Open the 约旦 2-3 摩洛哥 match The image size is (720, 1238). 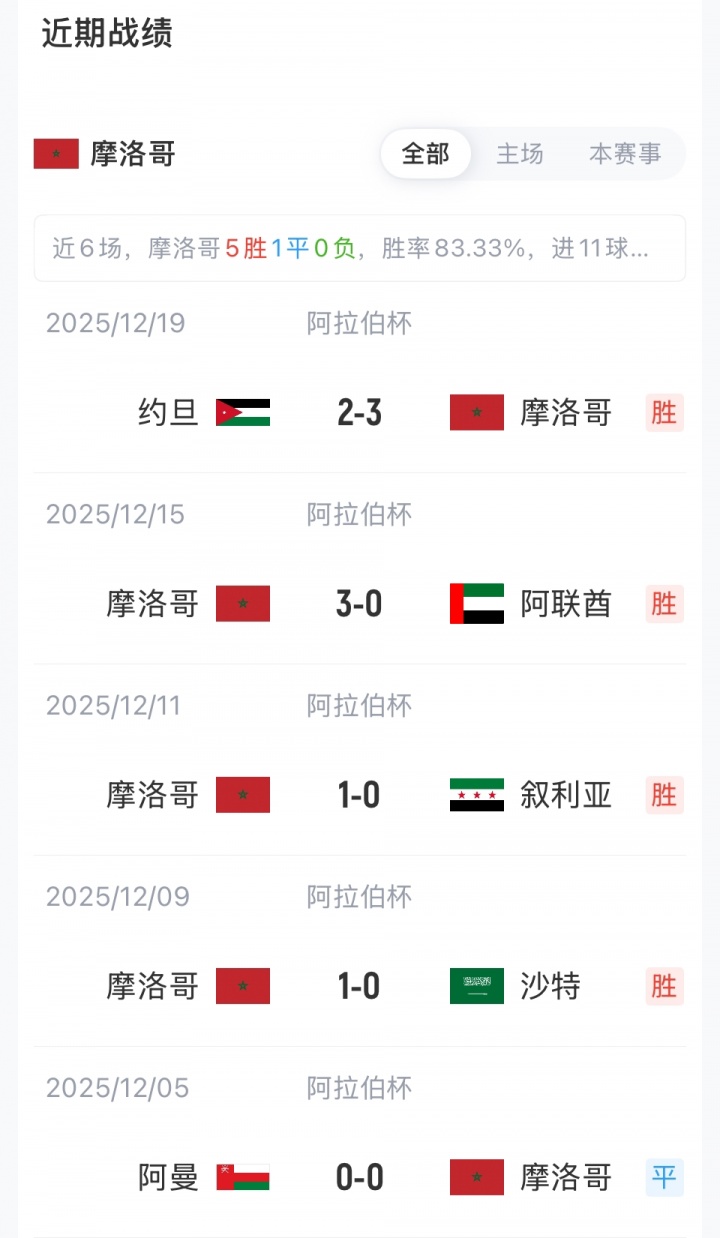click(360, 412)
